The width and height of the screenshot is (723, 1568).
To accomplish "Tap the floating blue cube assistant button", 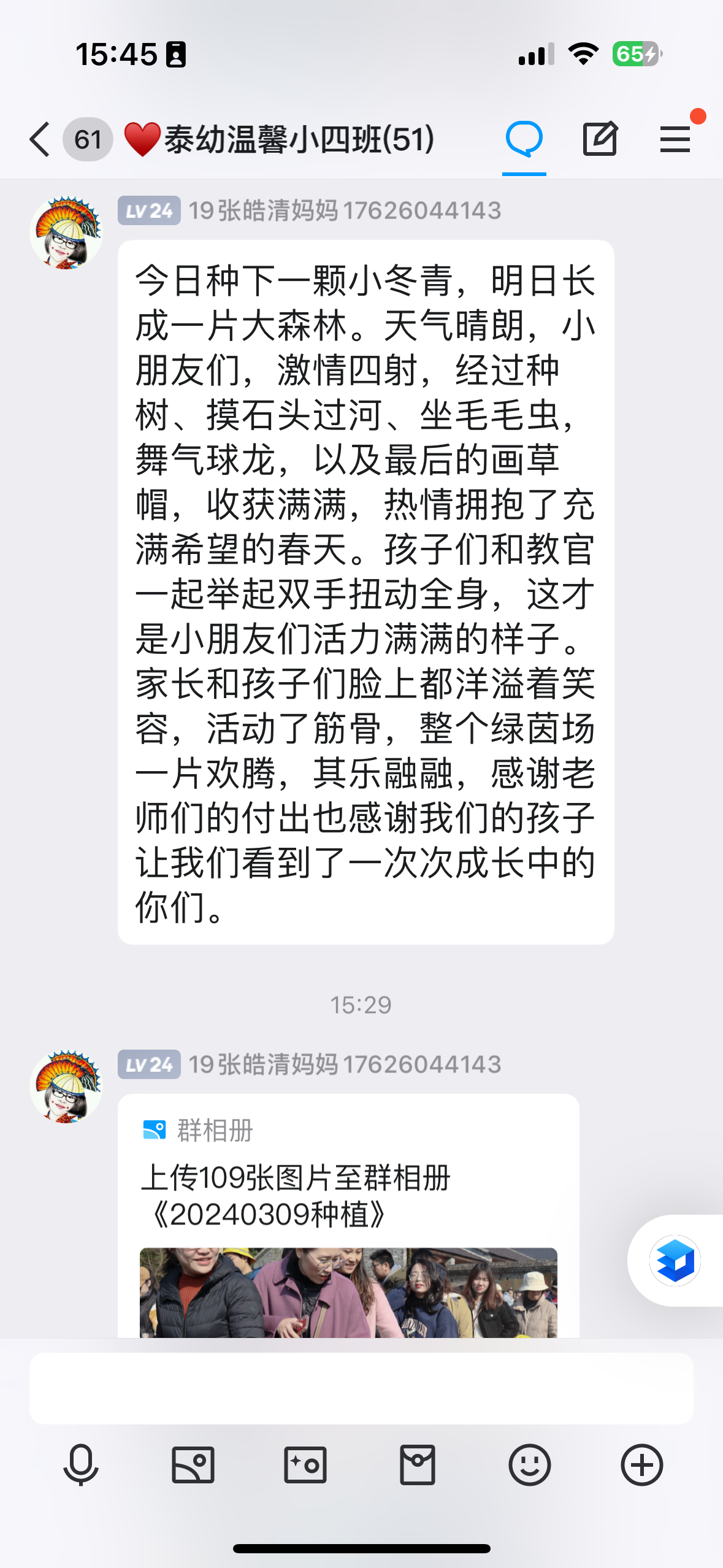I will (x=675, y=1261).
